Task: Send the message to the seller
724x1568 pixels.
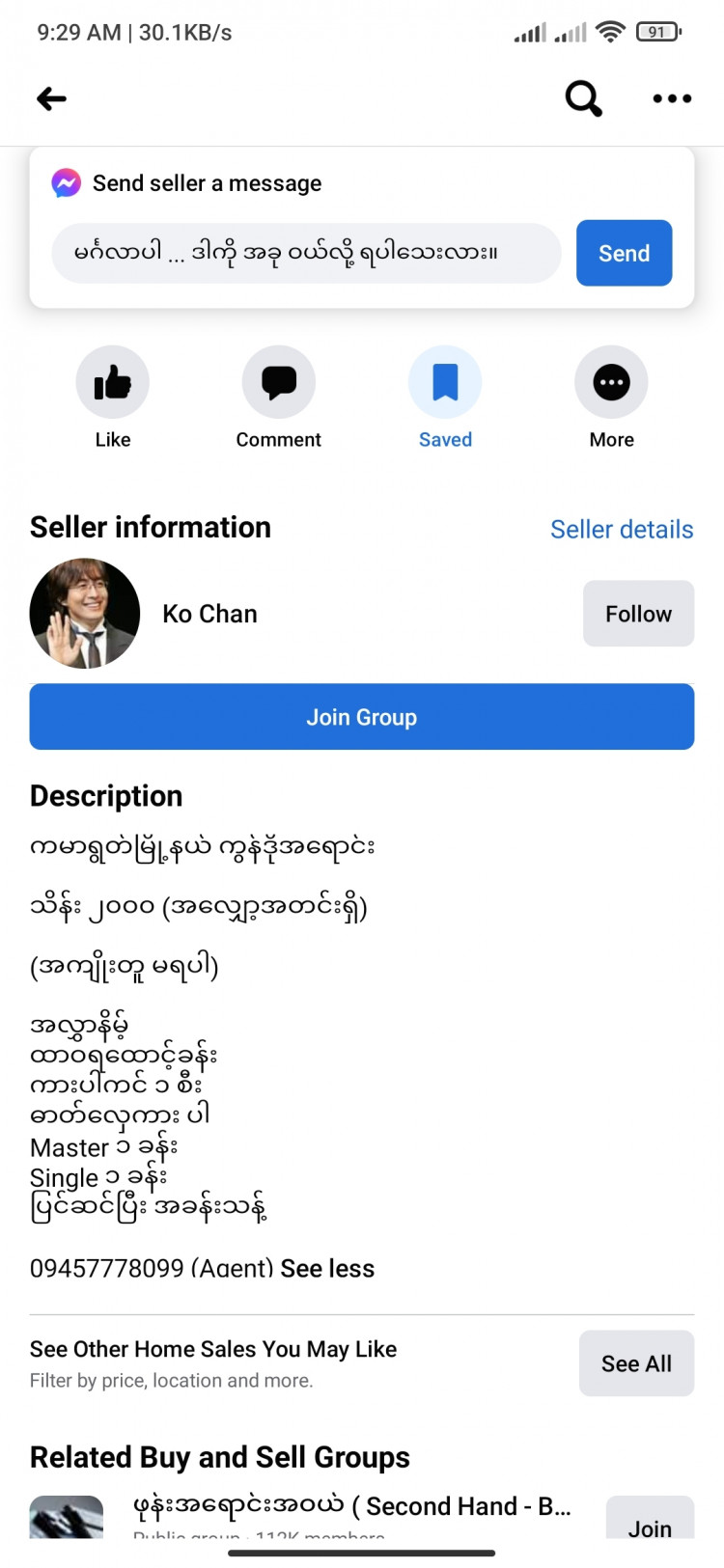Action: click(x=624, y=254)
